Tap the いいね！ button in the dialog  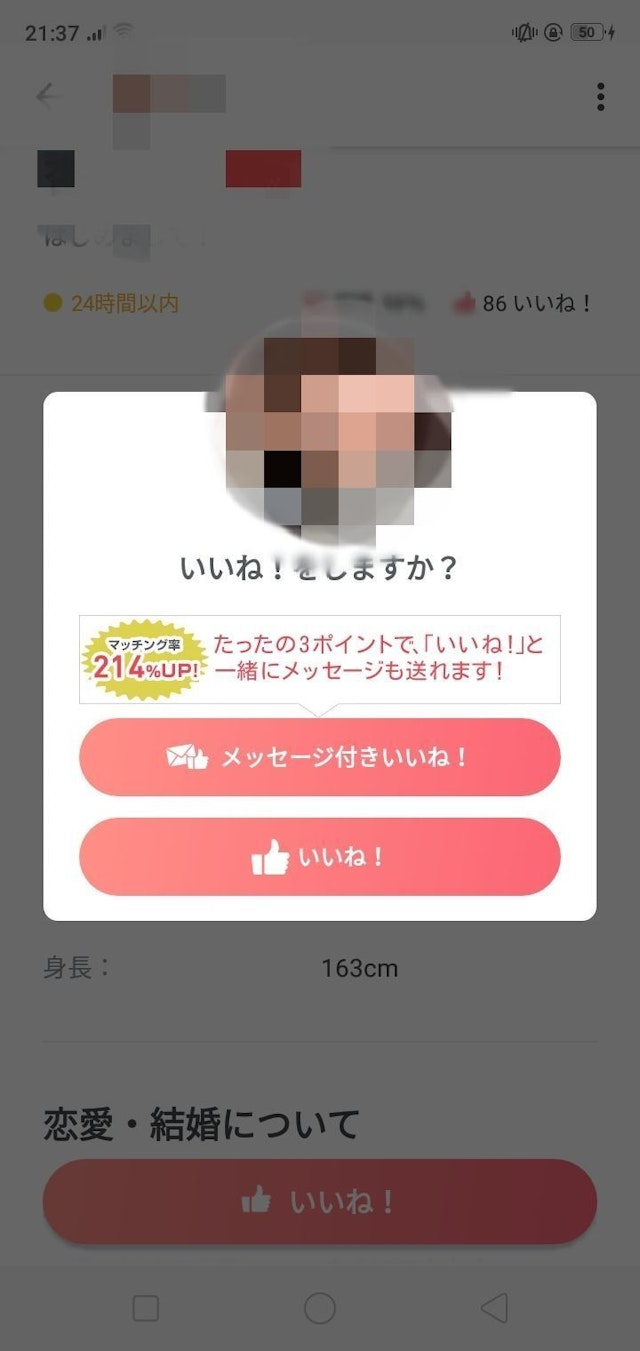coord(319,857)
